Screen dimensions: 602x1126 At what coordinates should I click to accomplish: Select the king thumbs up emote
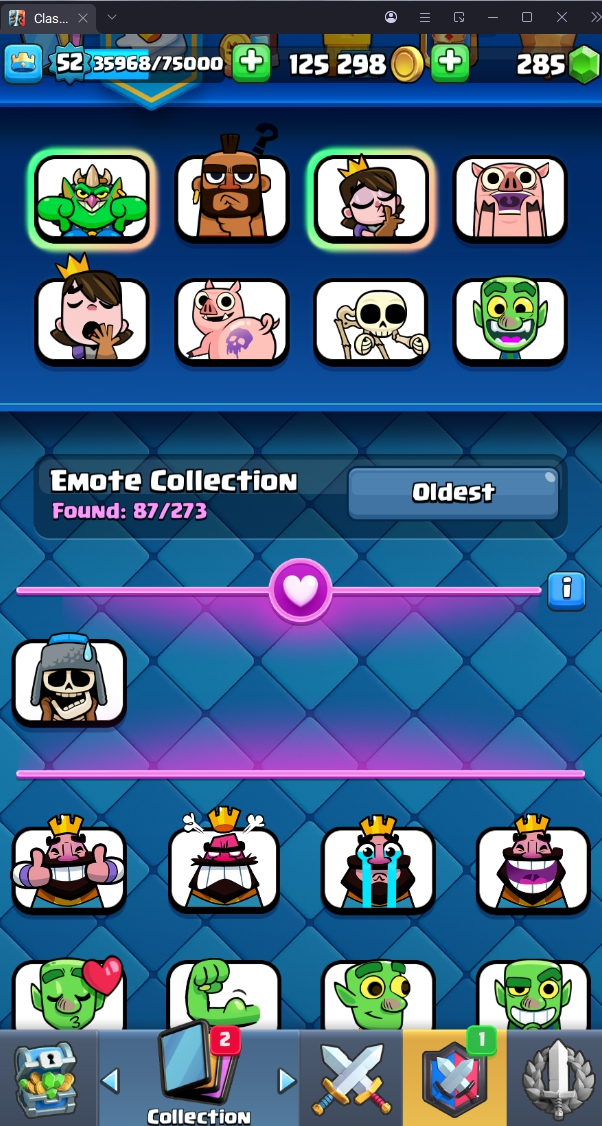click(x=69, y=867)
